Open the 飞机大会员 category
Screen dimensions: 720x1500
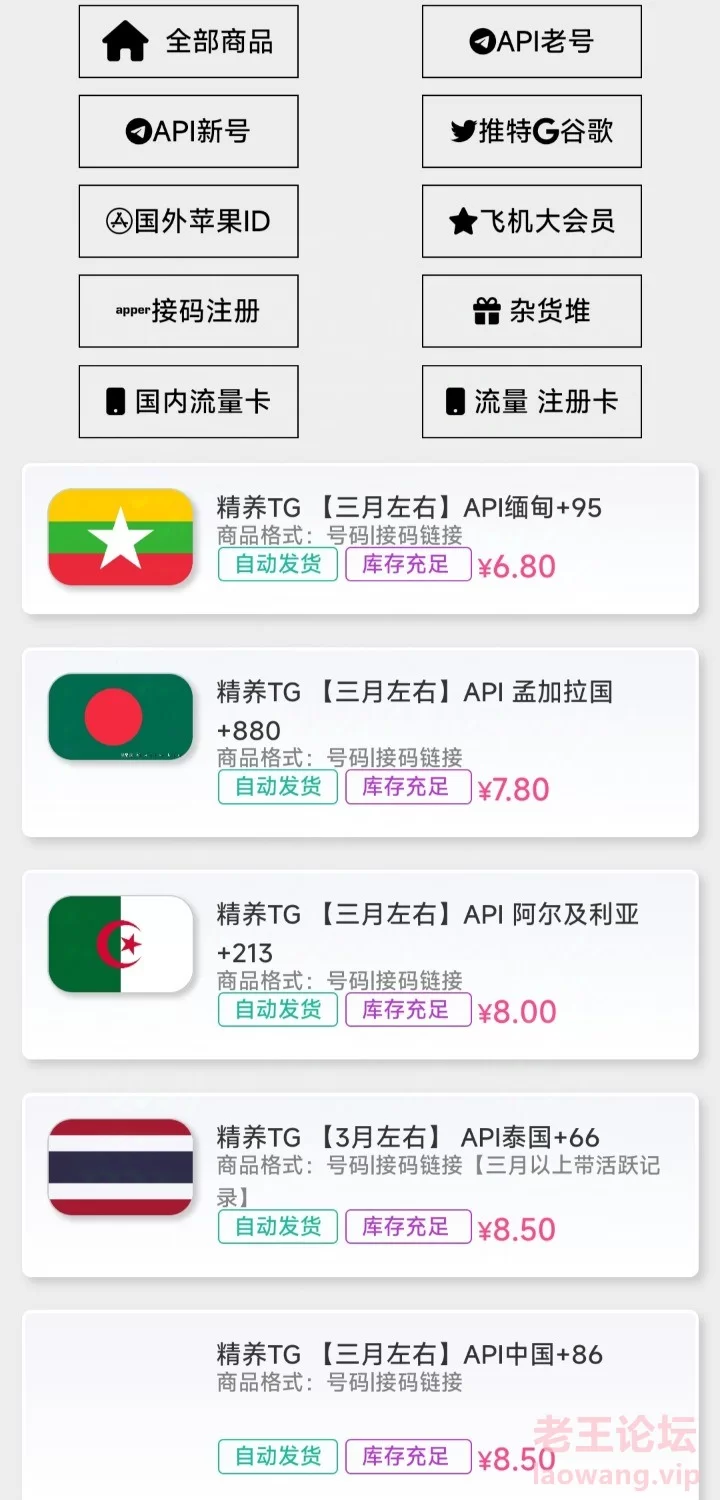click(x=531, y=221)
